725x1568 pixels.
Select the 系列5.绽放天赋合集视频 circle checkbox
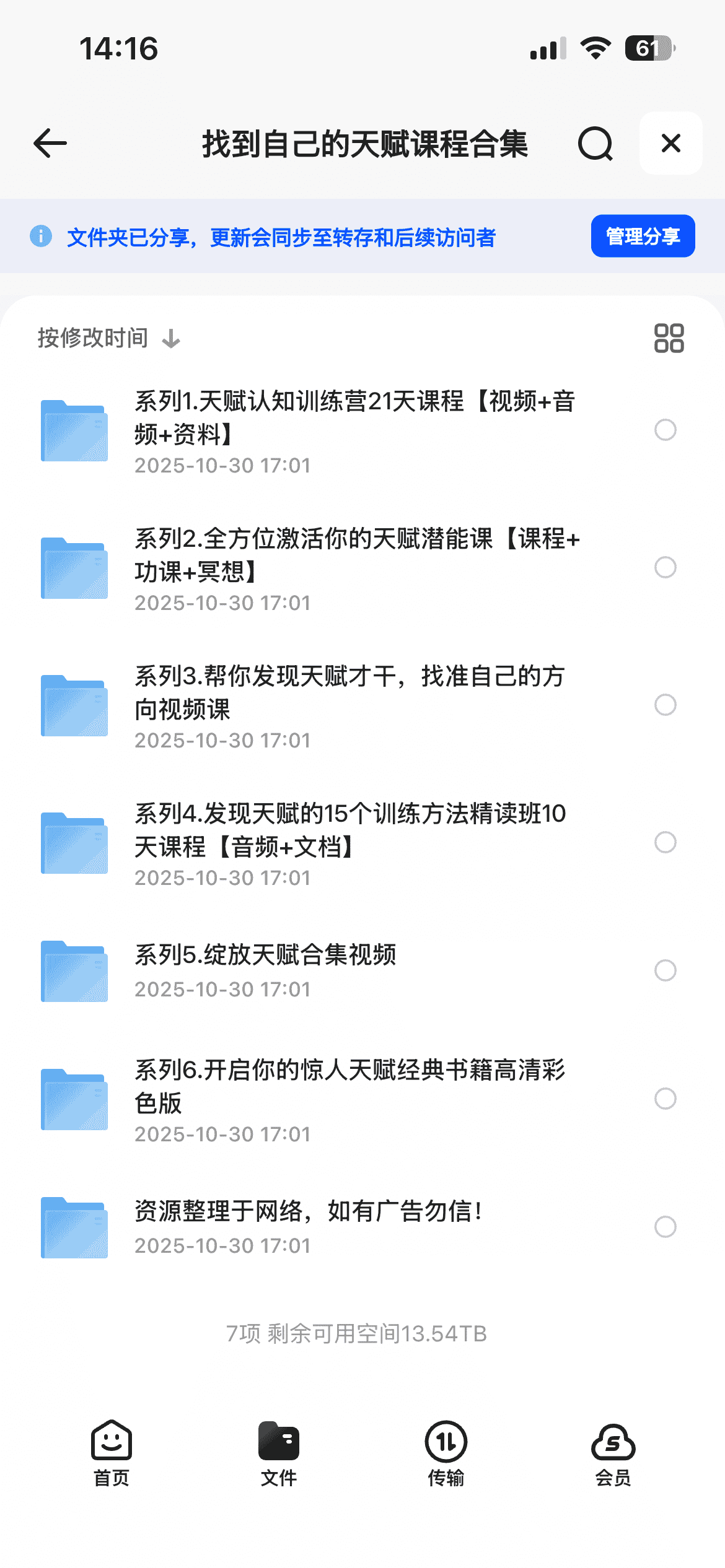coord(665,970)
